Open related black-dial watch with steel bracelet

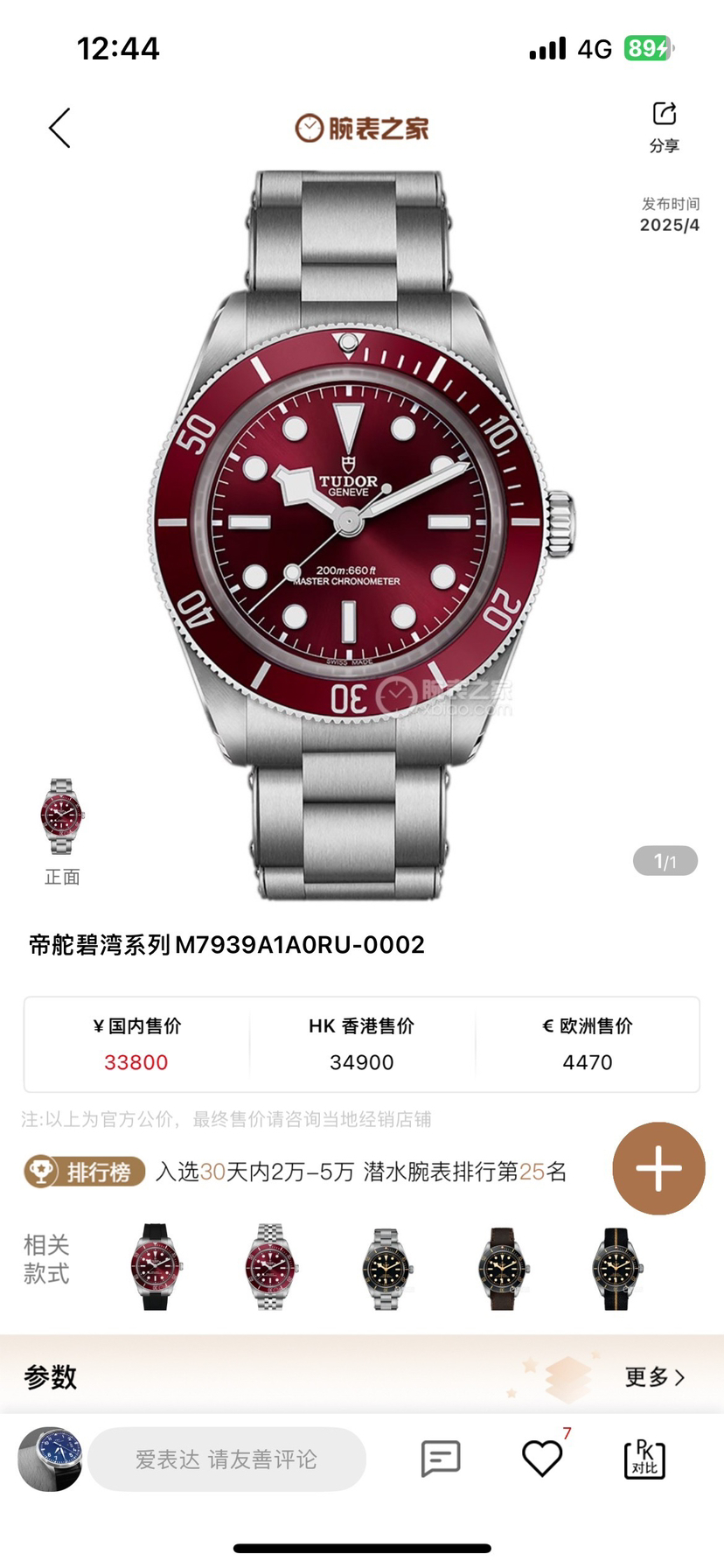point(386,1267)
